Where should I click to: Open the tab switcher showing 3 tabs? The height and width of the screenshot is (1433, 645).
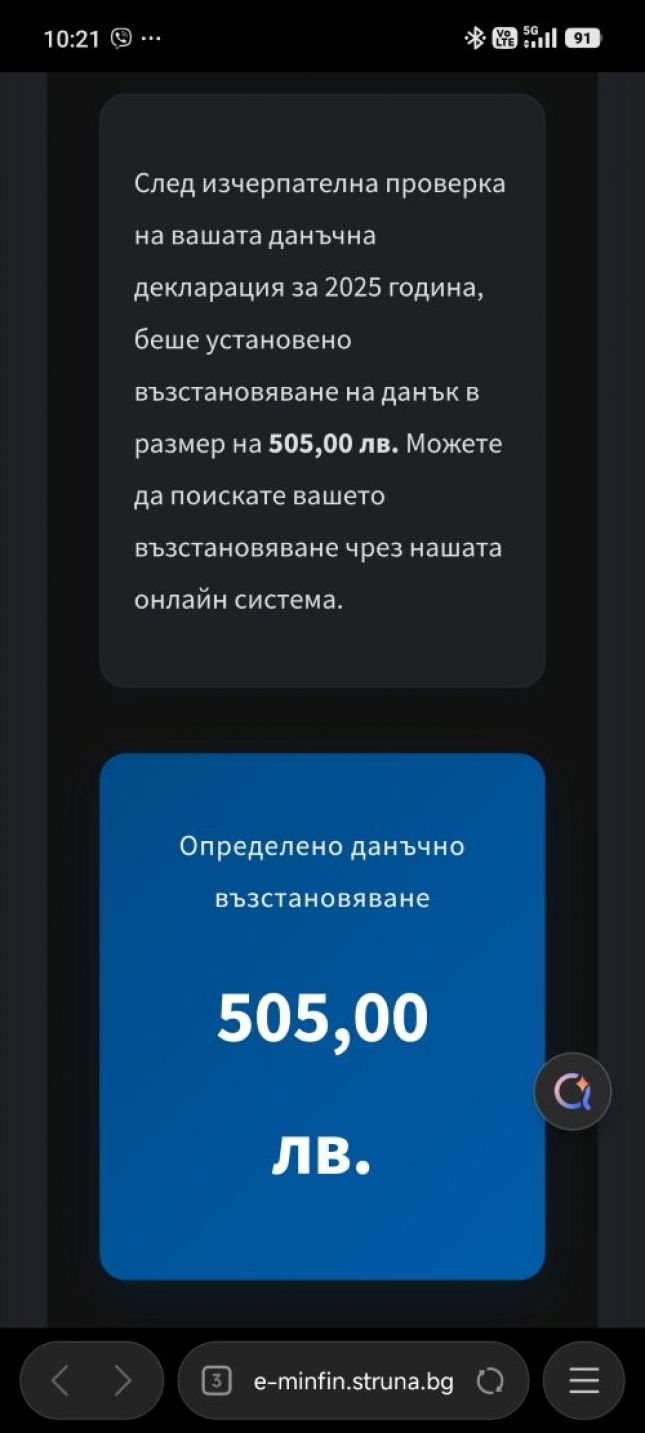coord(216,1381)
